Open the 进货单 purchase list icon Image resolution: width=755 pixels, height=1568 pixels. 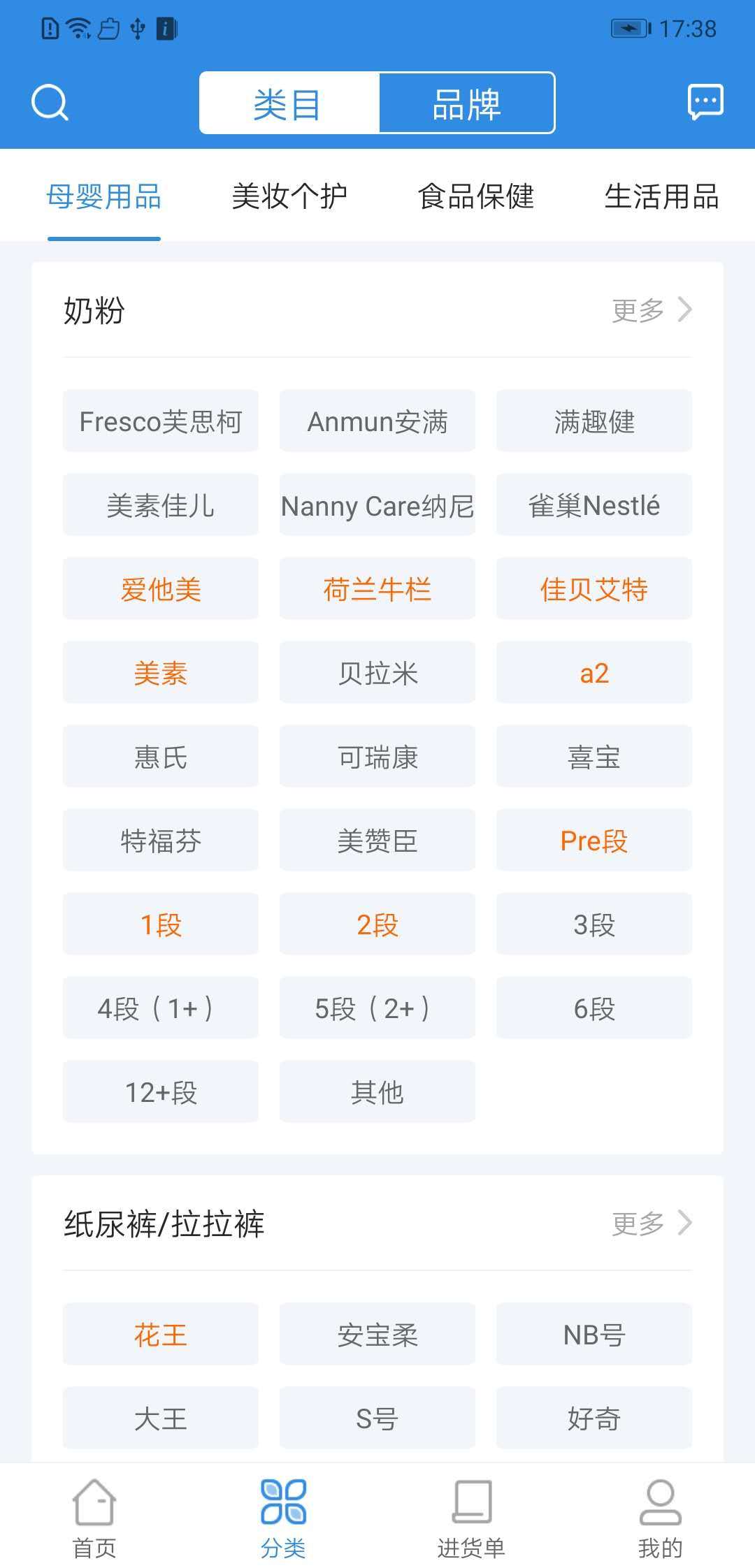pyautogui.click(x=471, y=1497)
